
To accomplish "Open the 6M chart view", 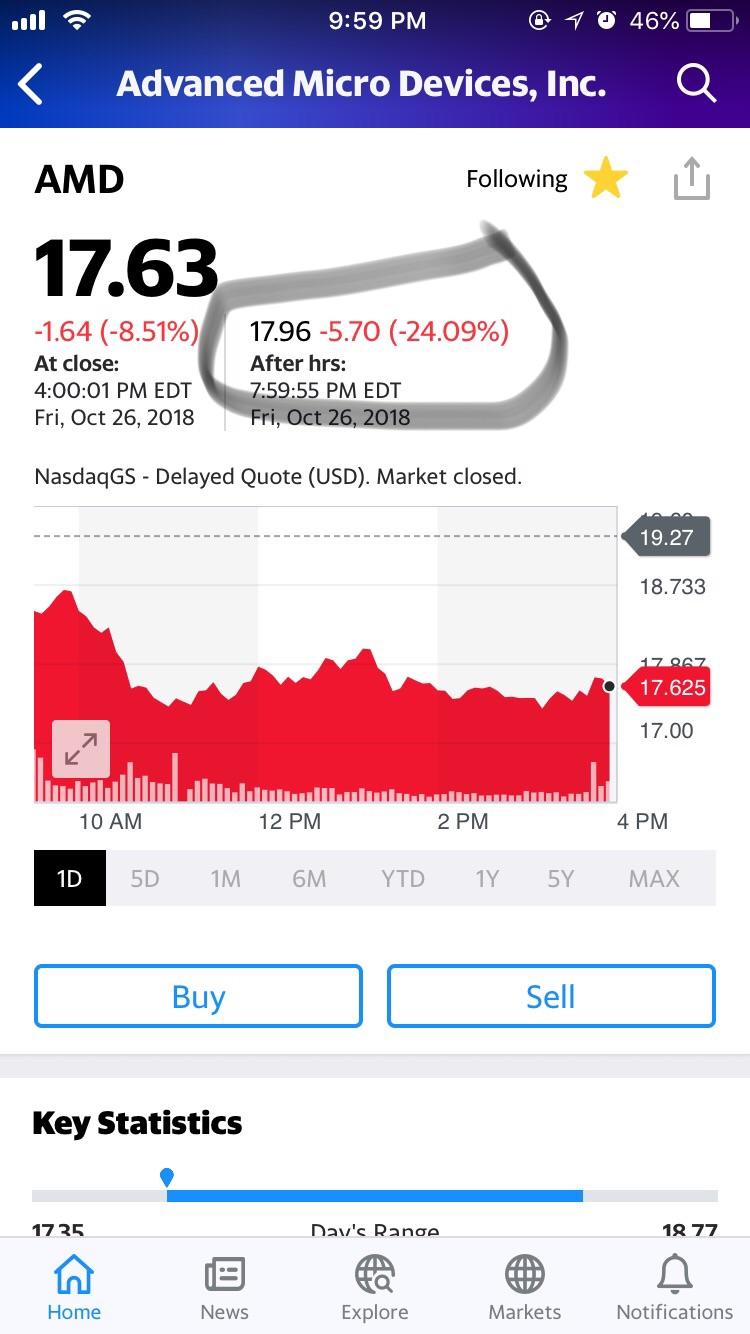I will 309,878.
